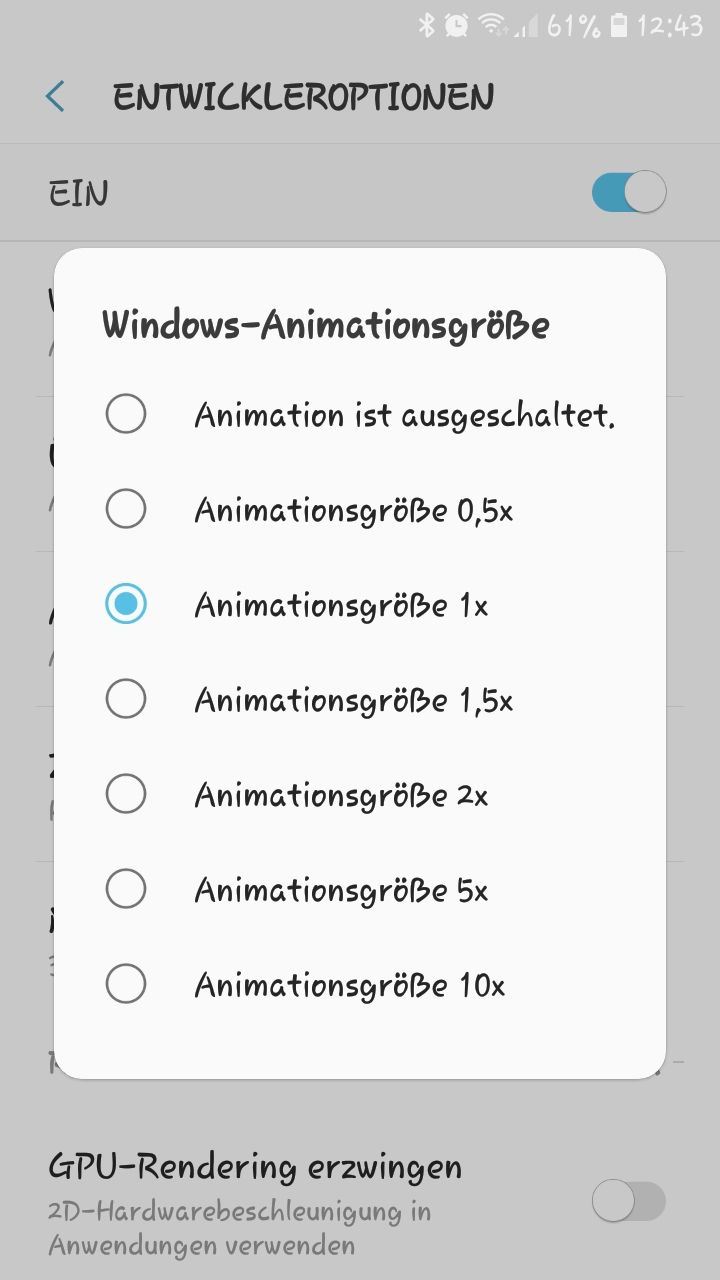Enable GPU-Rendering erzwingen switch
Screen dimensions: 720x1280
[x=628, y=1201]
